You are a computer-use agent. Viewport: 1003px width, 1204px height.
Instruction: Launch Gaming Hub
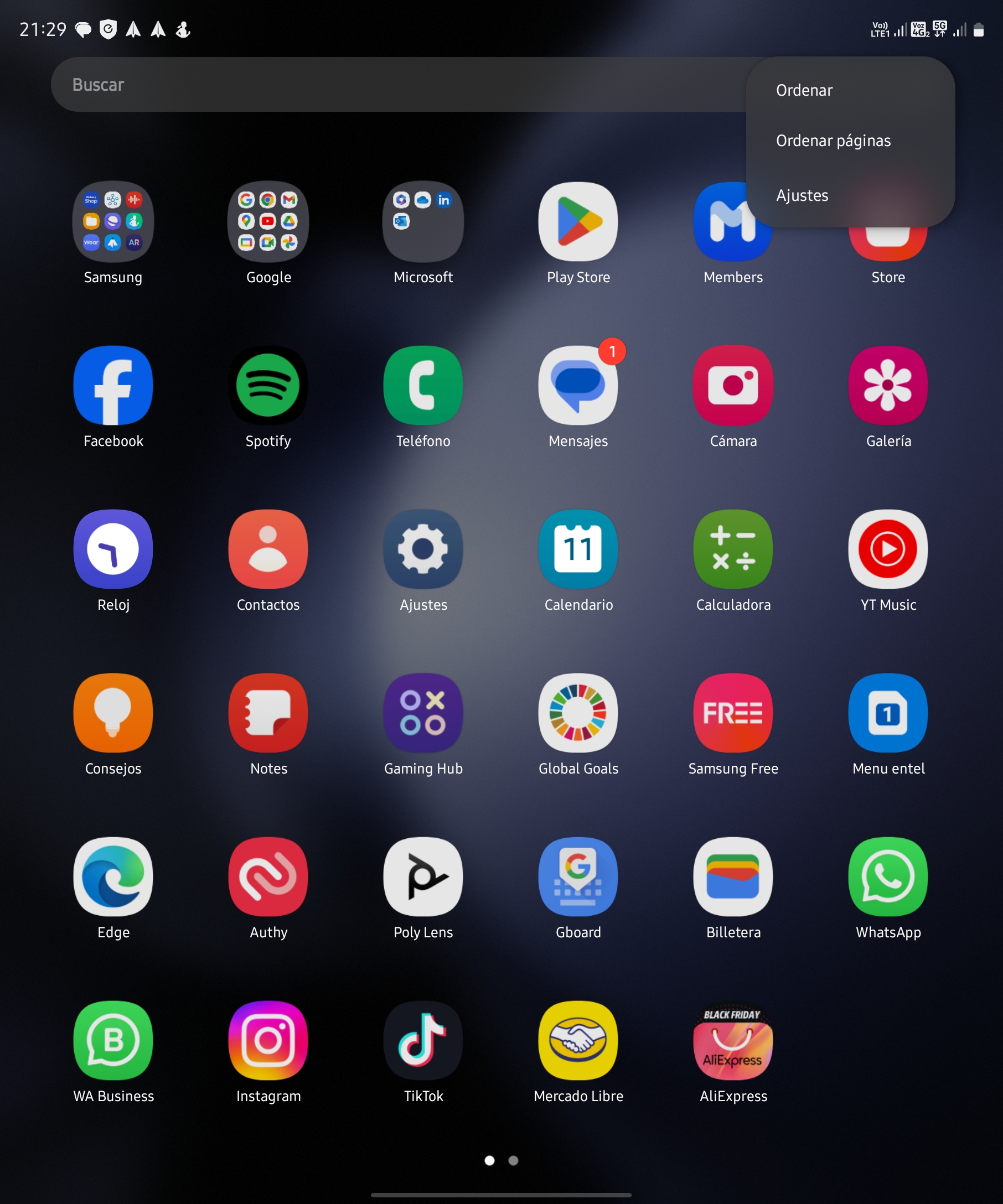point(423,713)
